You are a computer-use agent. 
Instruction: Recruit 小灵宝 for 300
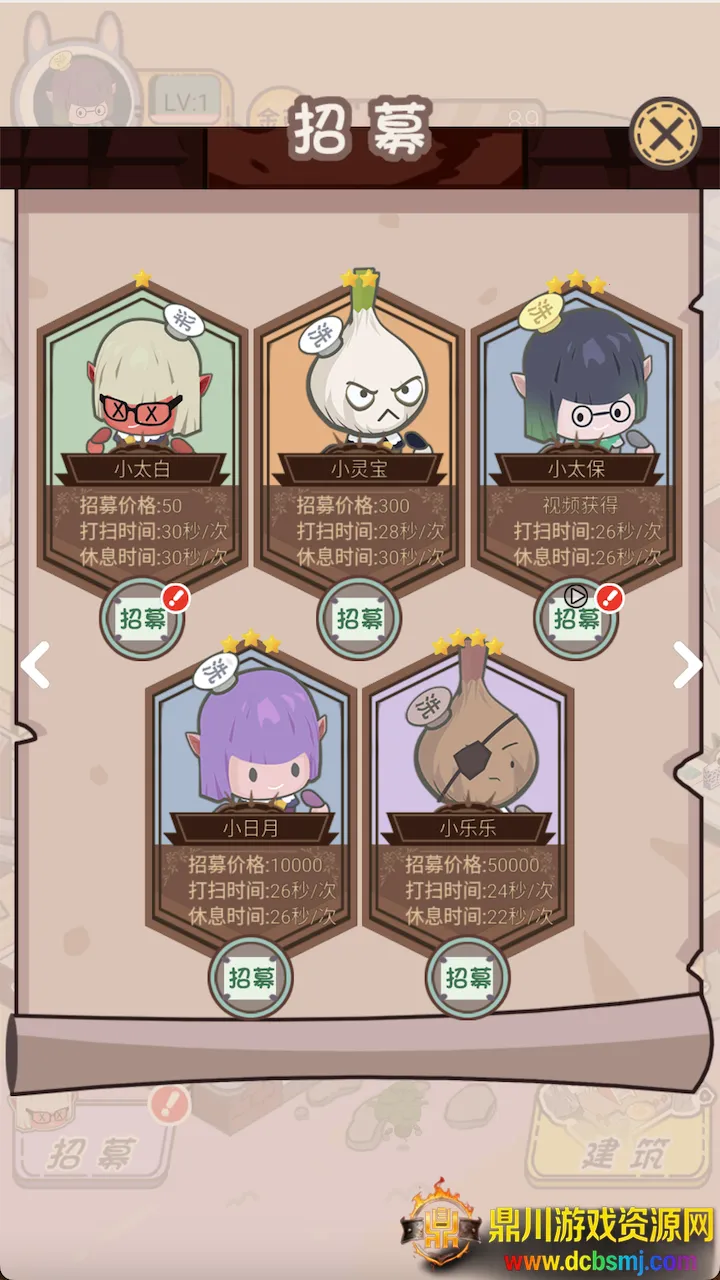[x=359, y=618]
